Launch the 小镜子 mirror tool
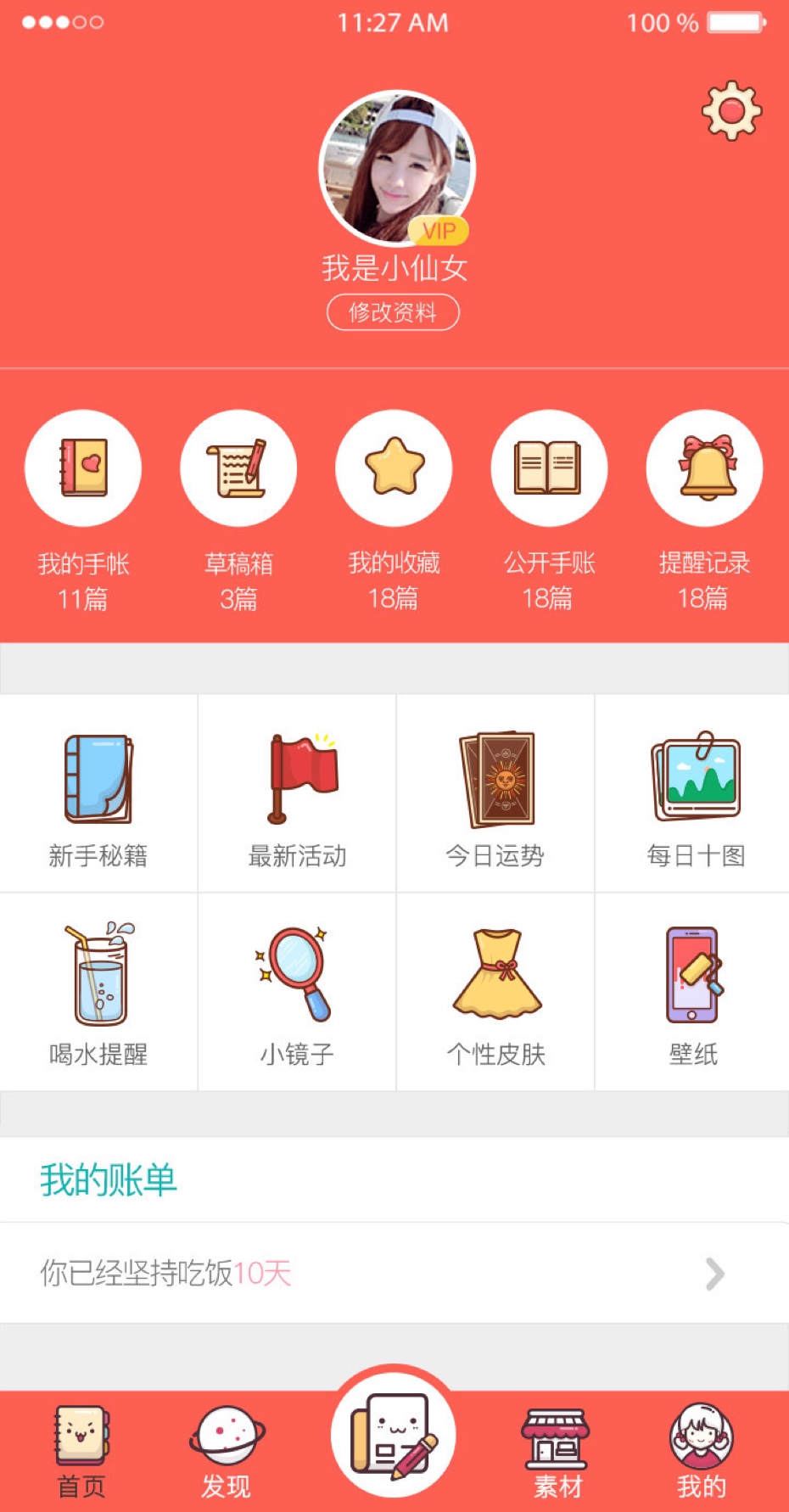The width and height of the screenshot is (789, 1512). pyautogui.click(x=297, y=993)
